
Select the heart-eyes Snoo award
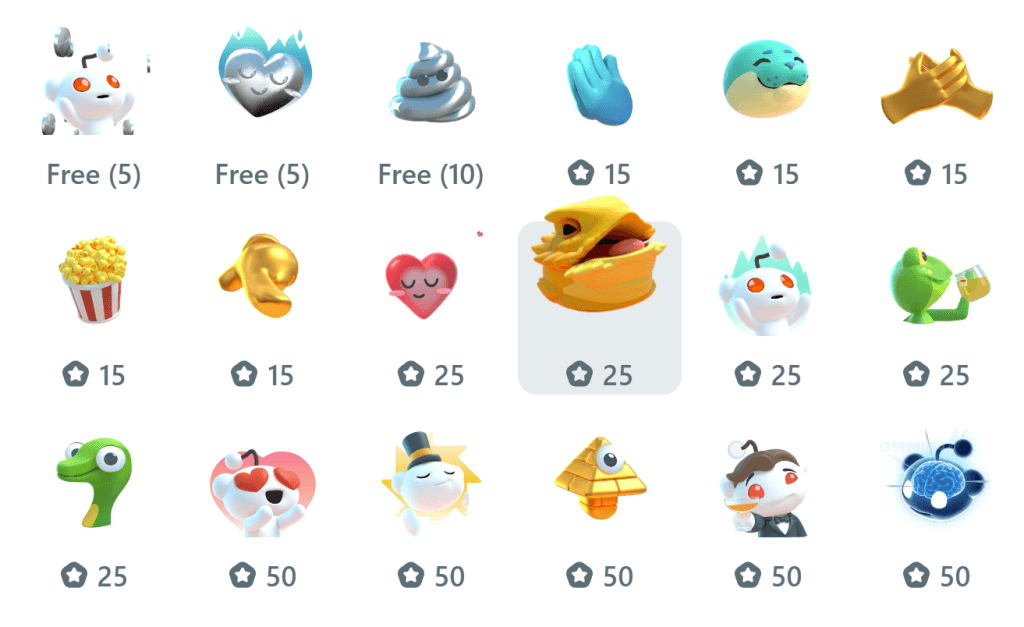click(x=262, y=490)
